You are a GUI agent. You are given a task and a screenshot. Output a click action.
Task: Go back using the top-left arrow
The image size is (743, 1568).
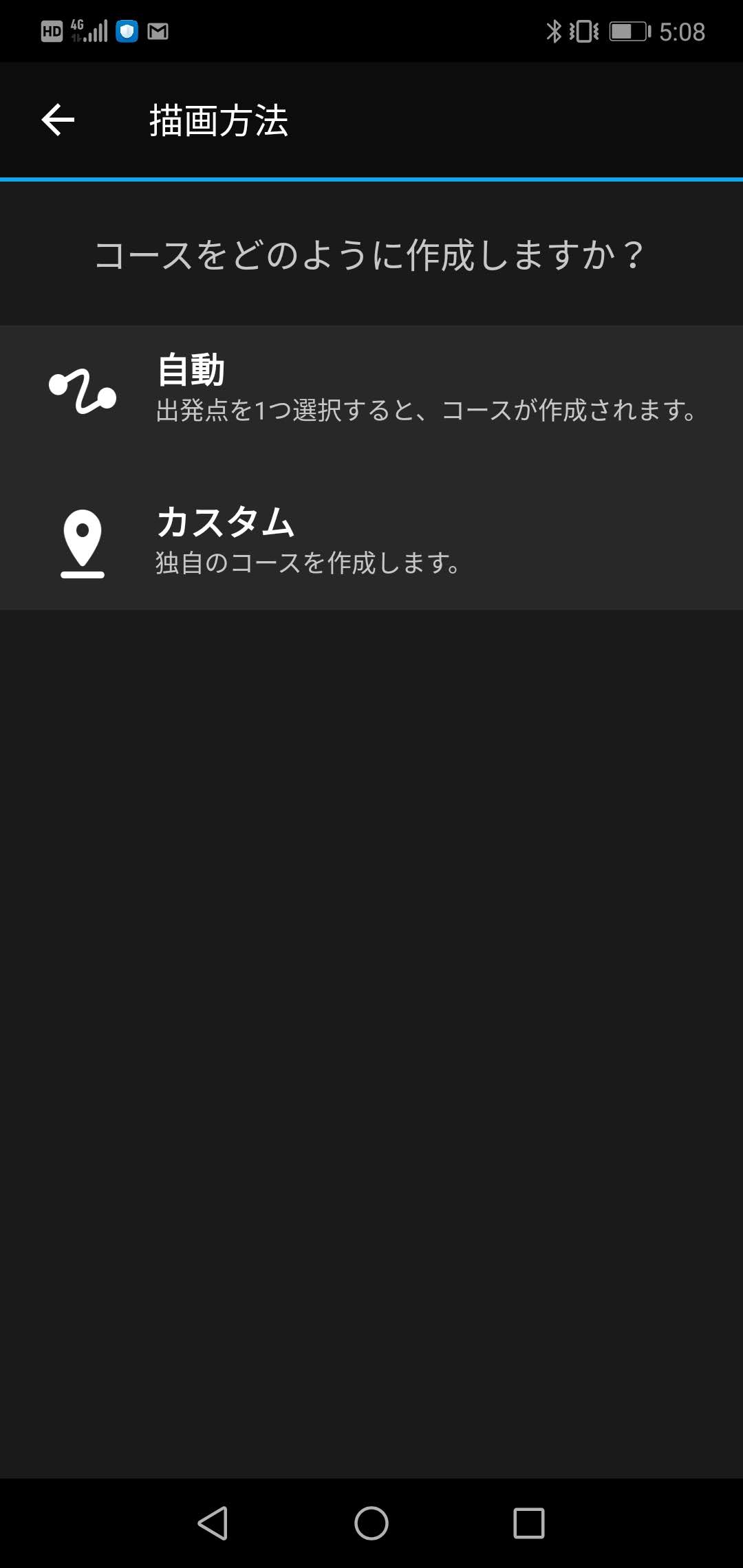point(58,120)
